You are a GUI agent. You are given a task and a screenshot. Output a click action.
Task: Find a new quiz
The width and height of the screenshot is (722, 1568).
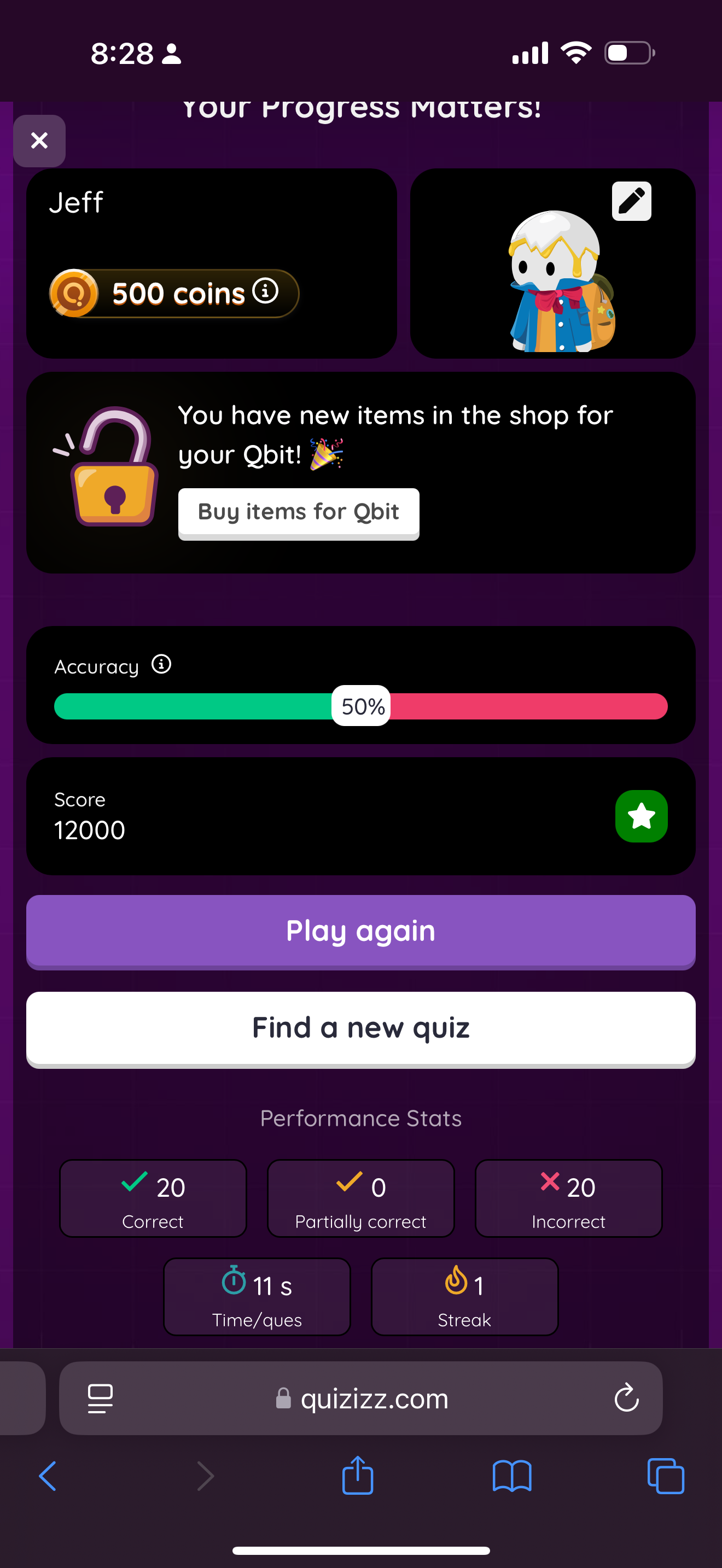pyautogui.click(x=361, y=1029)
